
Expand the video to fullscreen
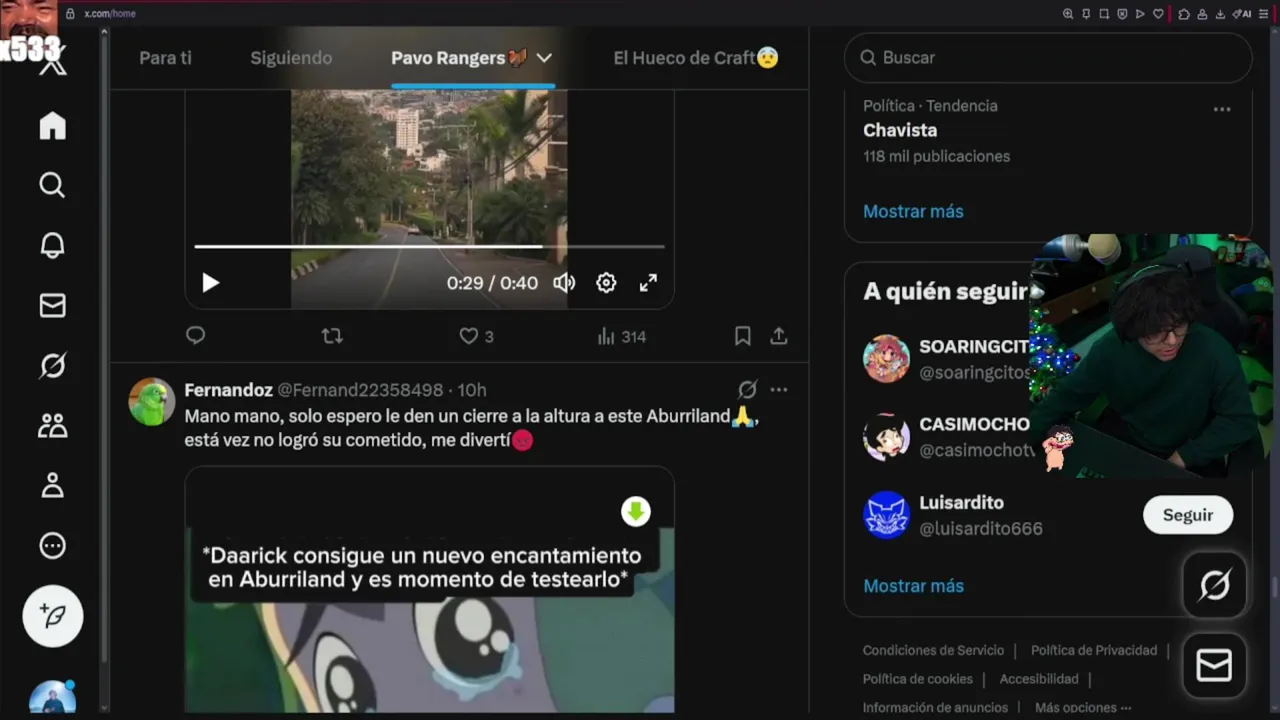(648, 283)
